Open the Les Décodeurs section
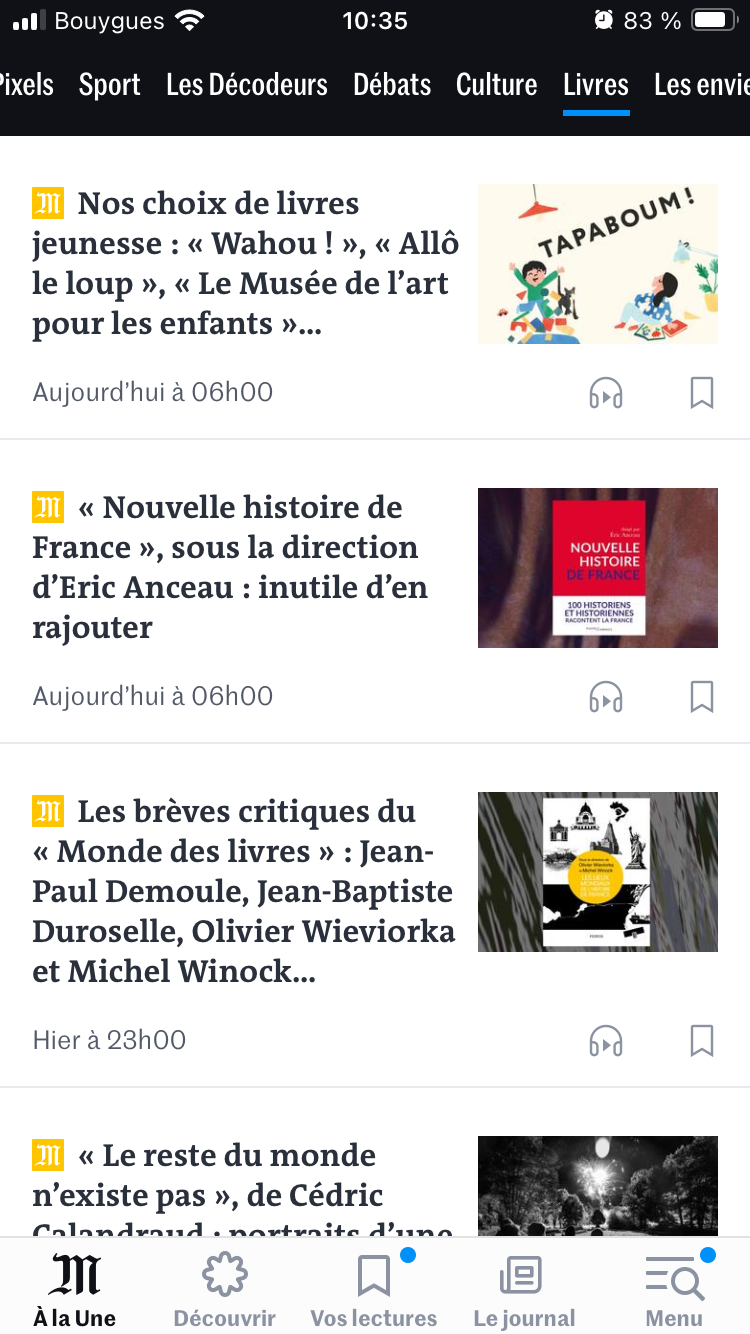 click(x=247, y=85)
